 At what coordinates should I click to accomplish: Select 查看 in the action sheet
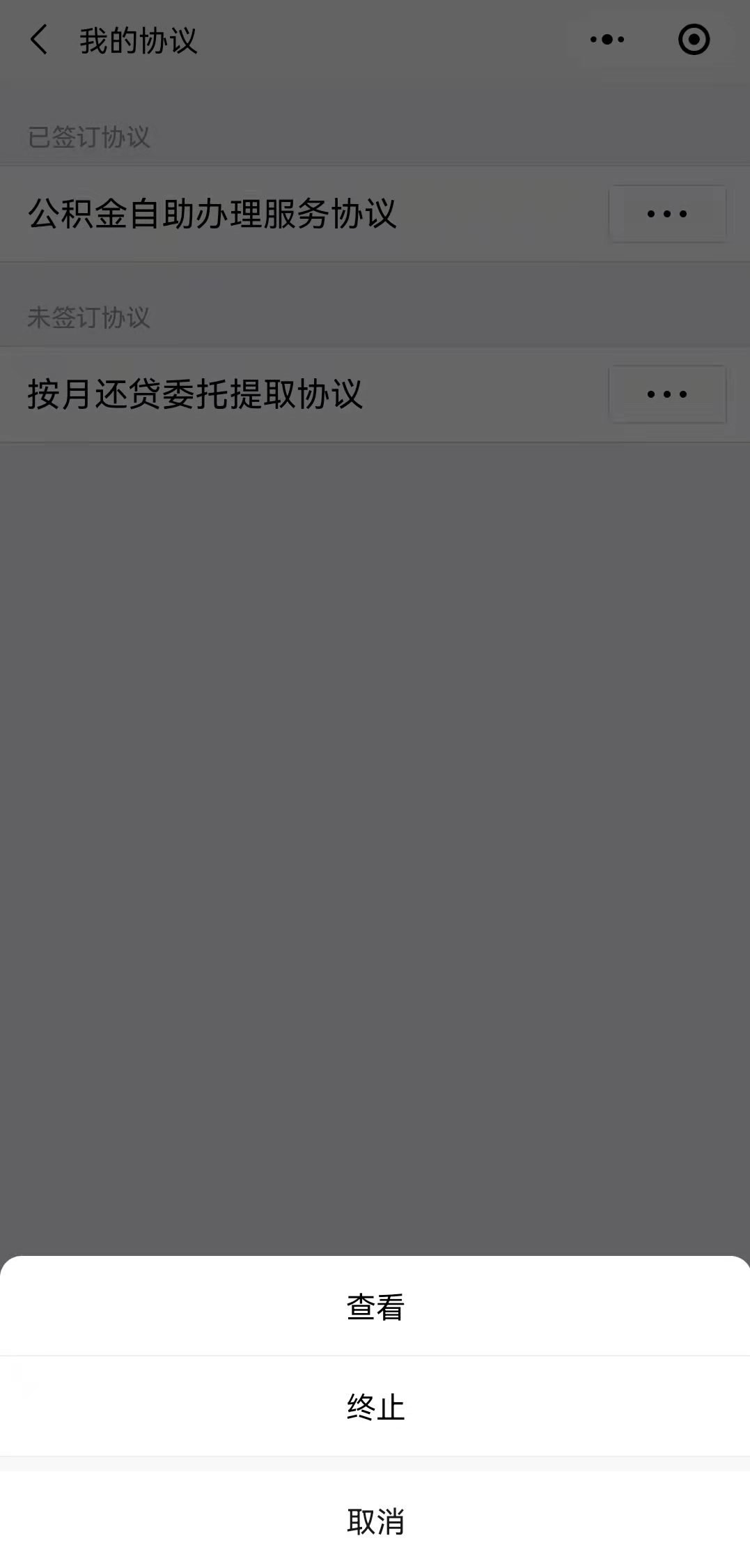pos(375,1307)
